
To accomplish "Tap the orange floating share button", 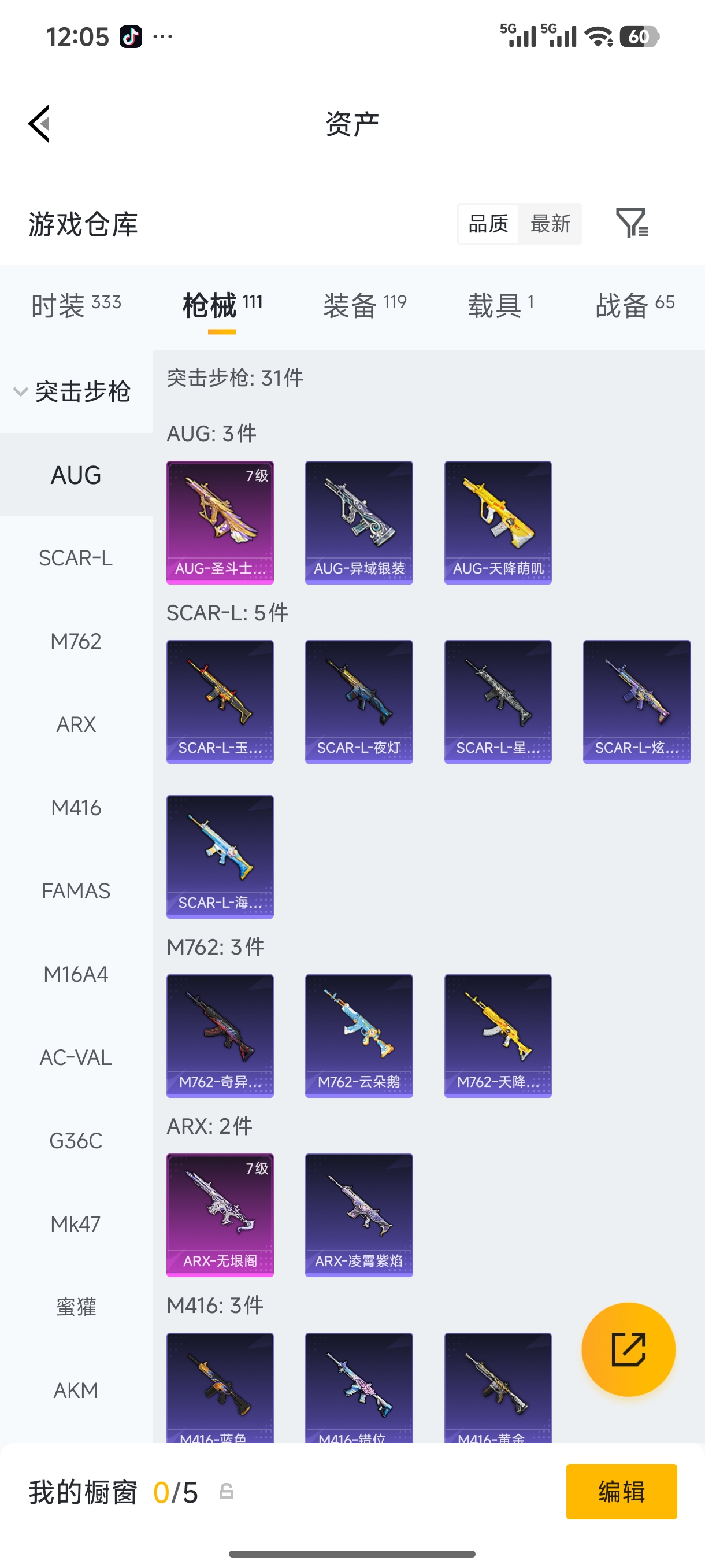I will point(628,1349).
